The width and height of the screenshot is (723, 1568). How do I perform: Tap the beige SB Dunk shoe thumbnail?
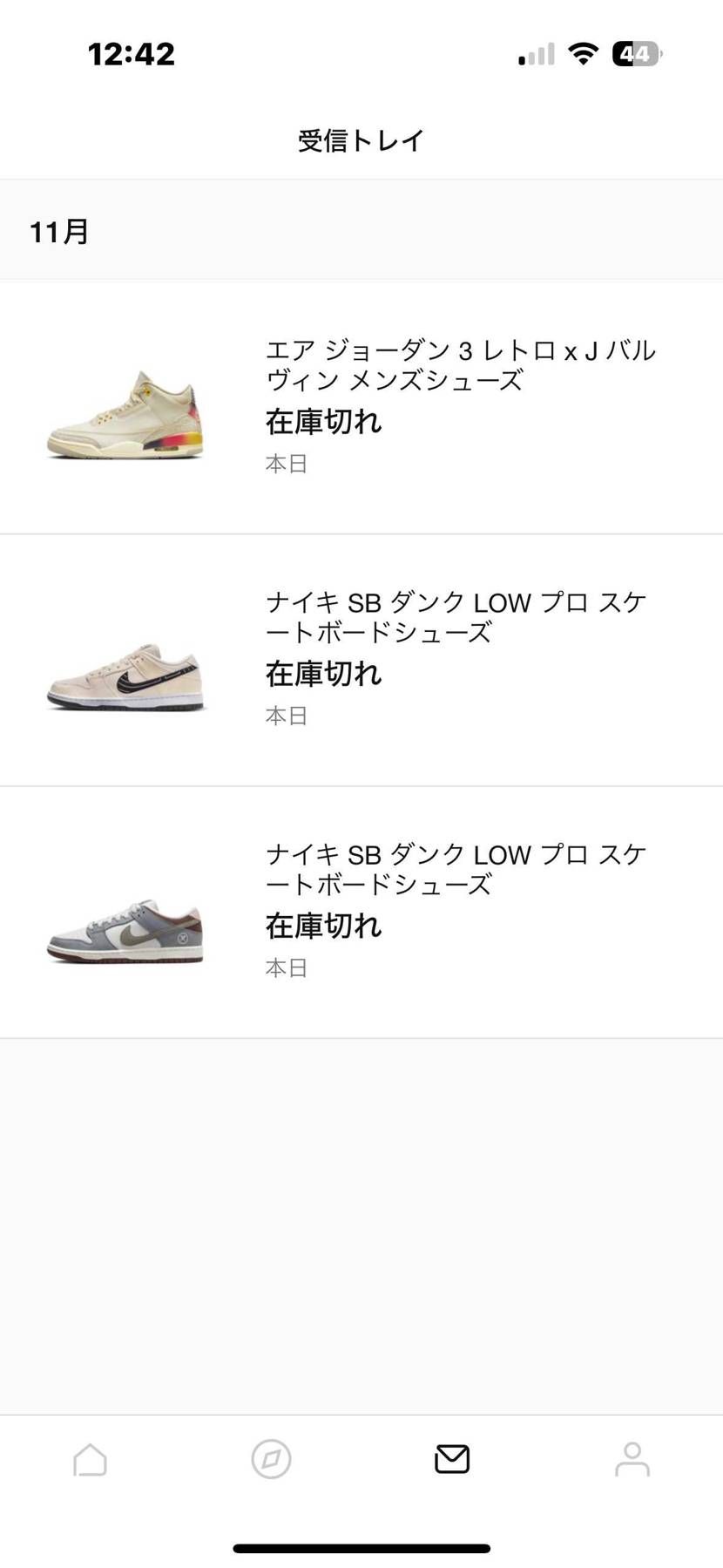[125, 675]
